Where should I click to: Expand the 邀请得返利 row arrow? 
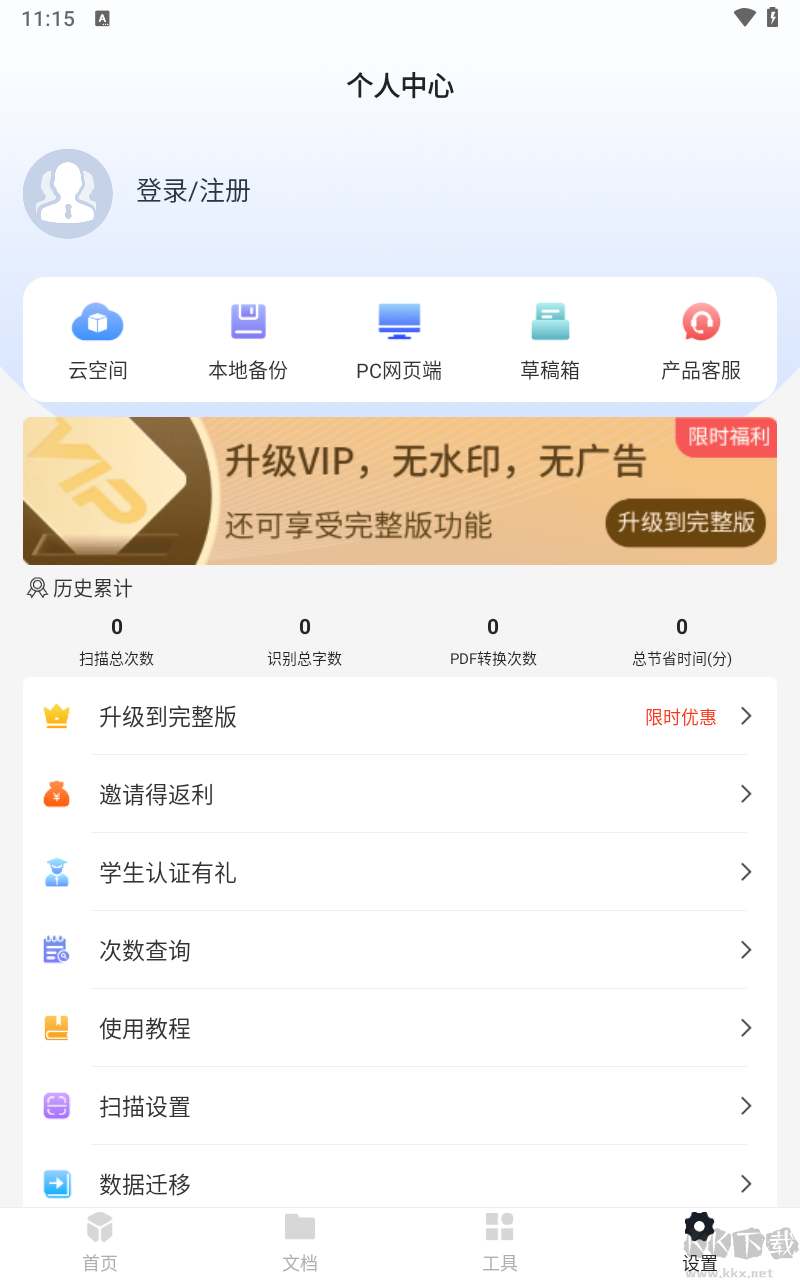[746, 794]
